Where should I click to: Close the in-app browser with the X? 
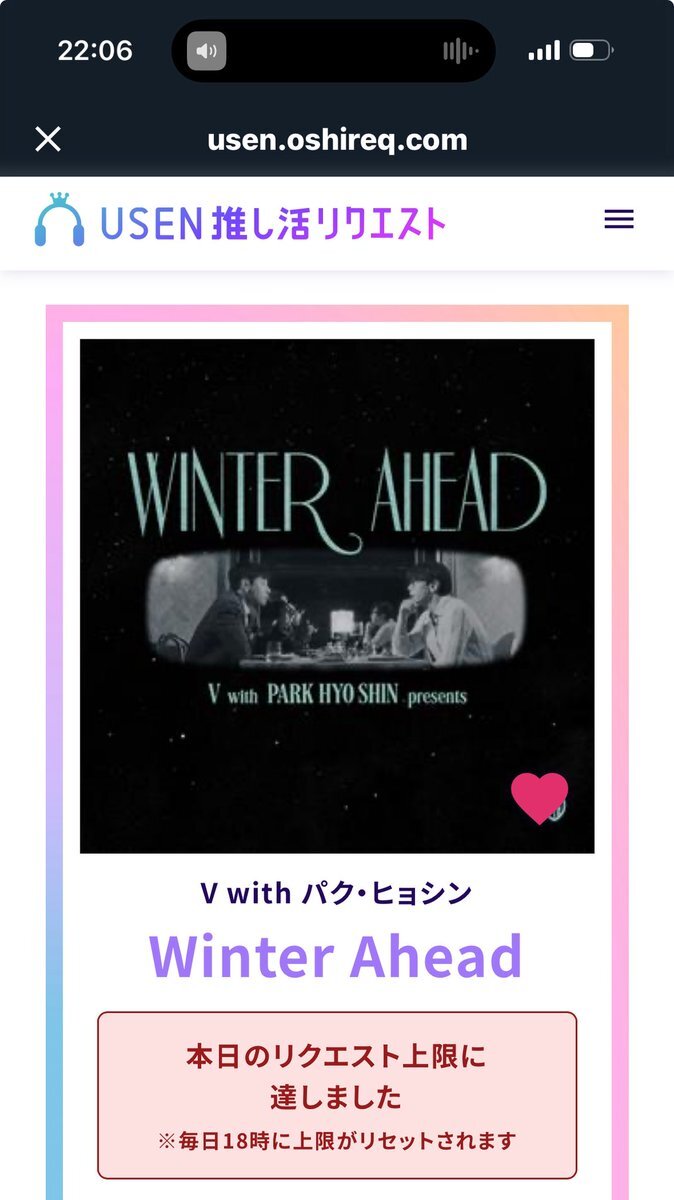[x=48, y=139]
